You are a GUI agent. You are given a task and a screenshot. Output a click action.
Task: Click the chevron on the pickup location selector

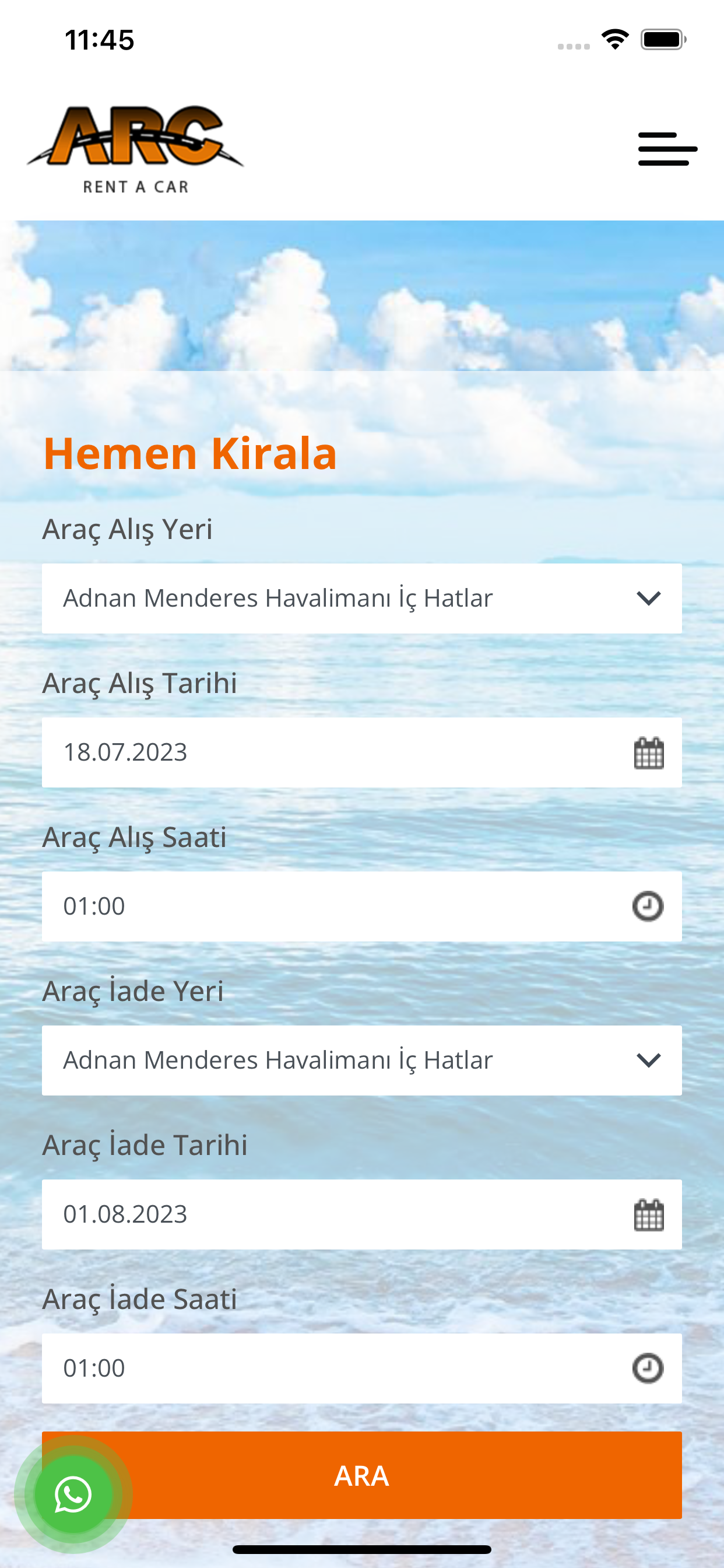[x=648, y=598]
